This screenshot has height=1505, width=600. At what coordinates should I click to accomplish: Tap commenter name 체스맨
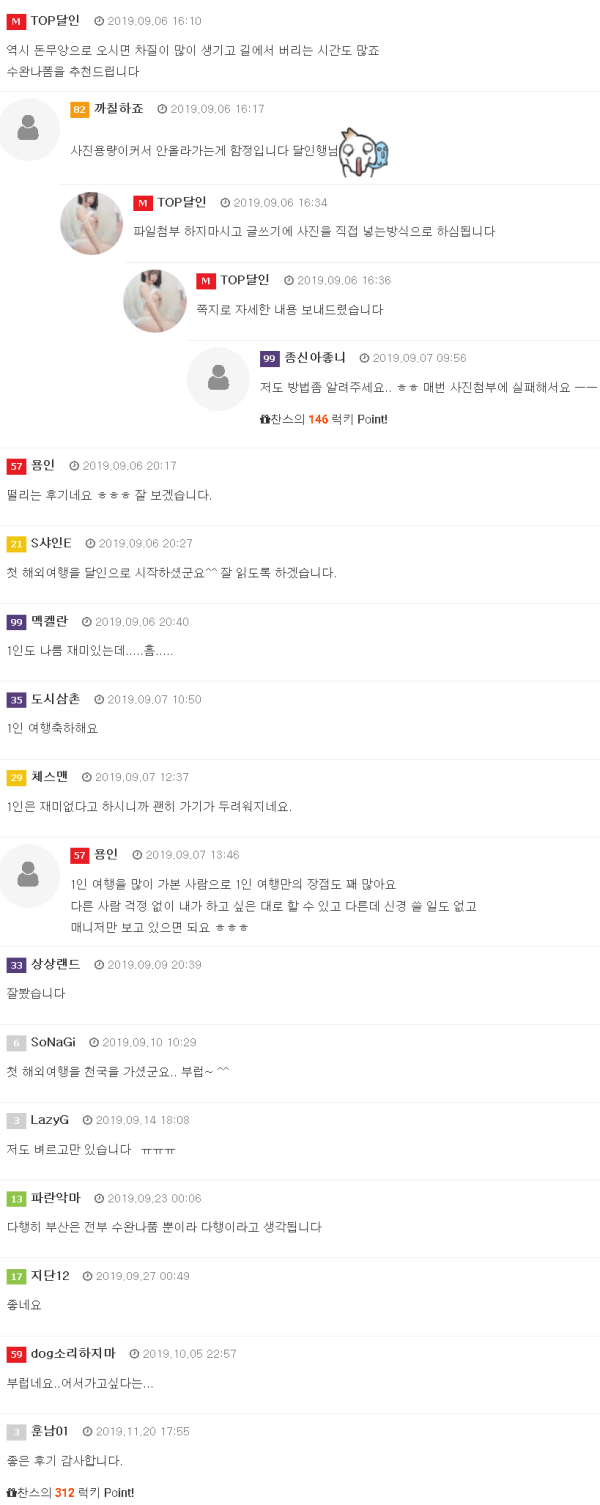pyautogui.click(x=49, y=777)
